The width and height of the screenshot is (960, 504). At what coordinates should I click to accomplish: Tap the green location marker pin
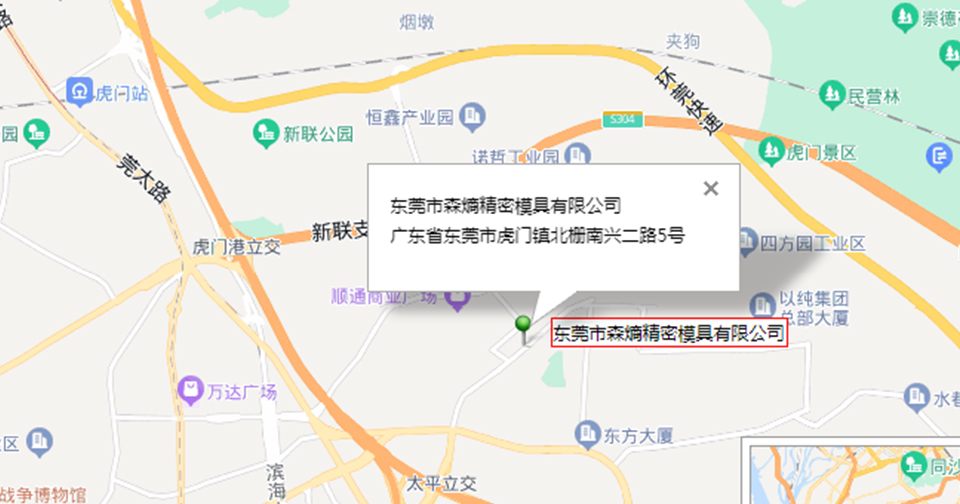tap(522, 326)
